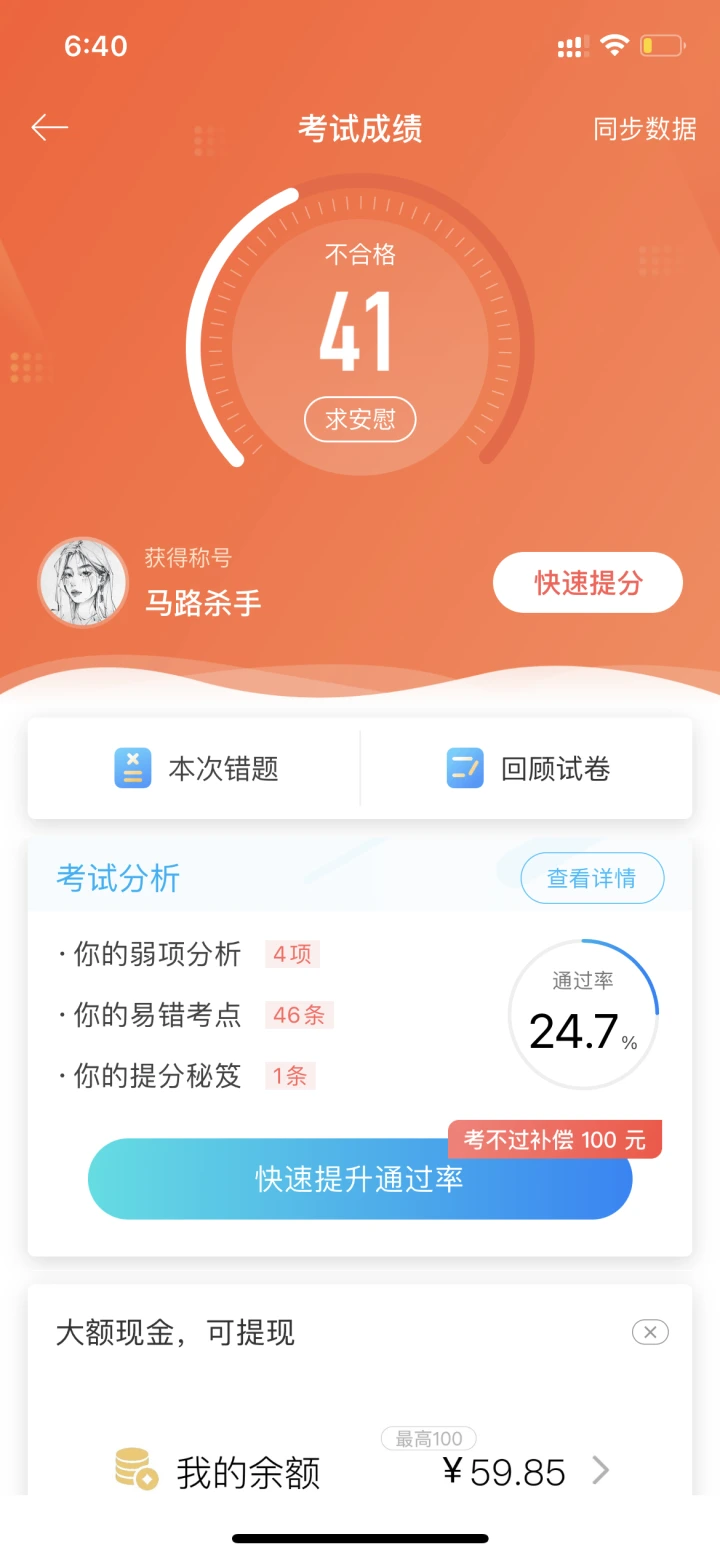This screenshot has height=1558, width=720.
Task: Open 回顾试卷 to review the paper
Action: pyautogui.click(x=528, y=768)
